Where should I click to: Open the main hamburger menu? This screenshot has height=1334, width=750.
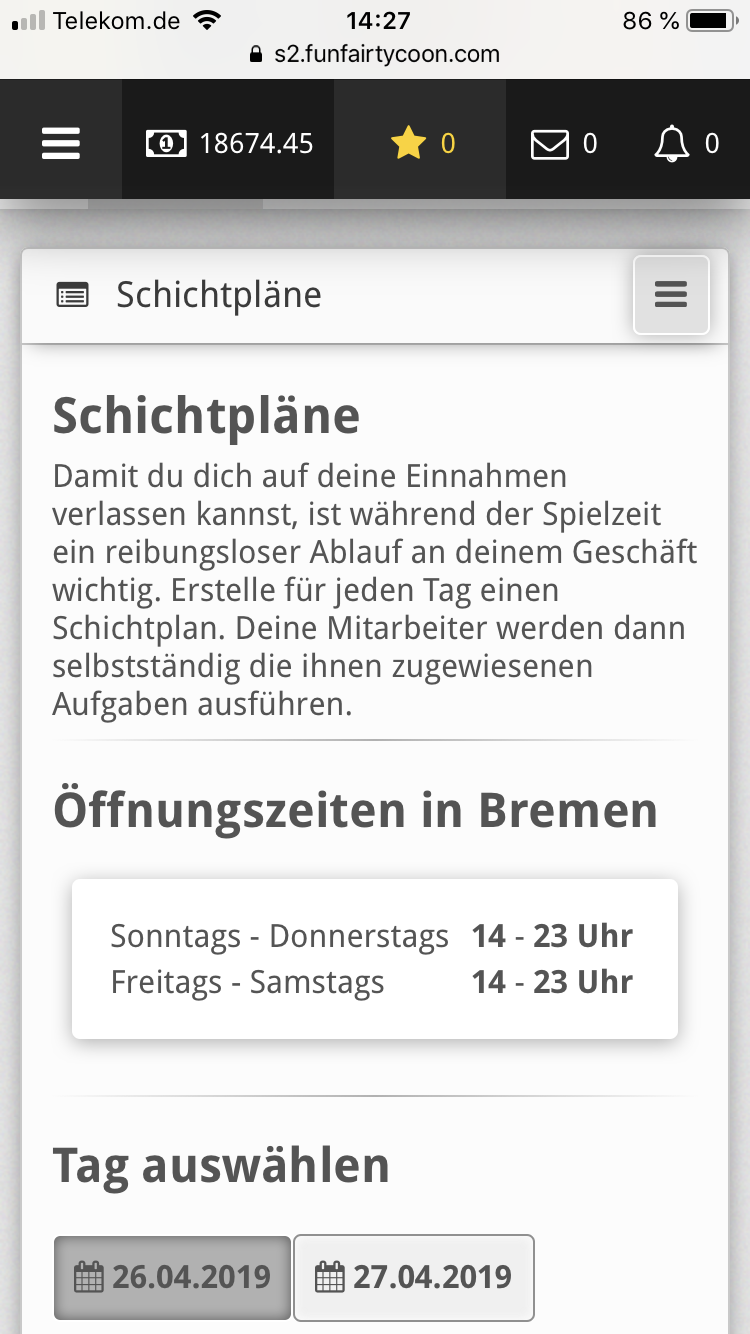[x=61, y=144]
